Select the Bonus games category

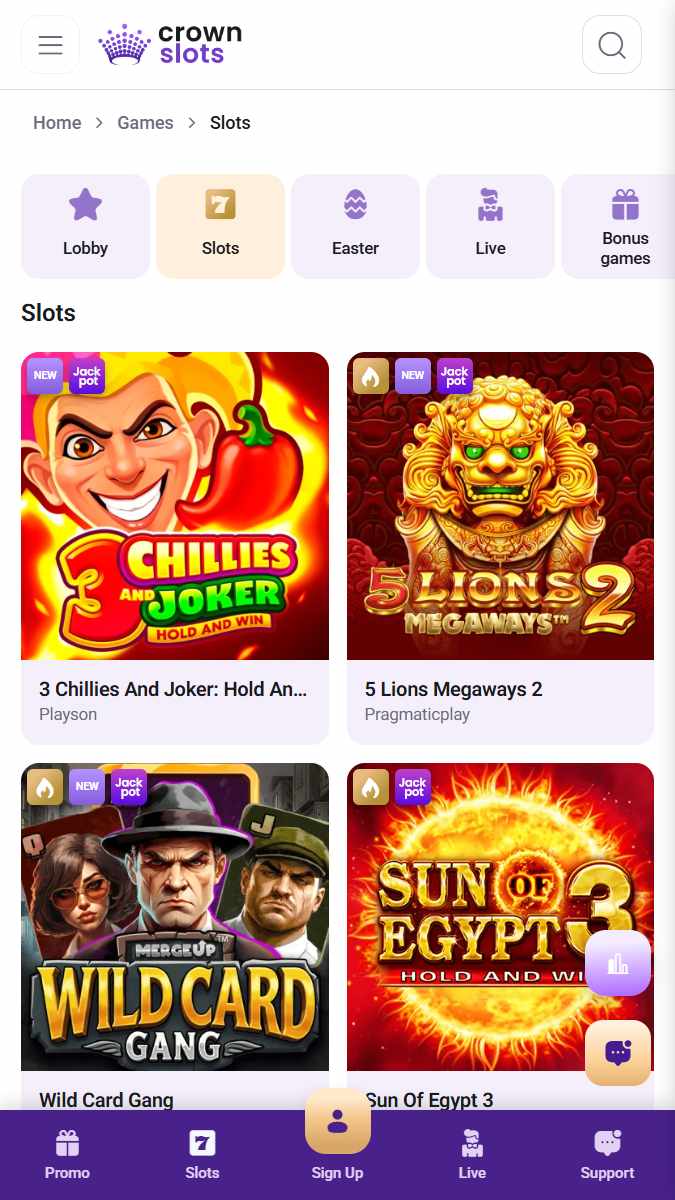coord(618,226)
